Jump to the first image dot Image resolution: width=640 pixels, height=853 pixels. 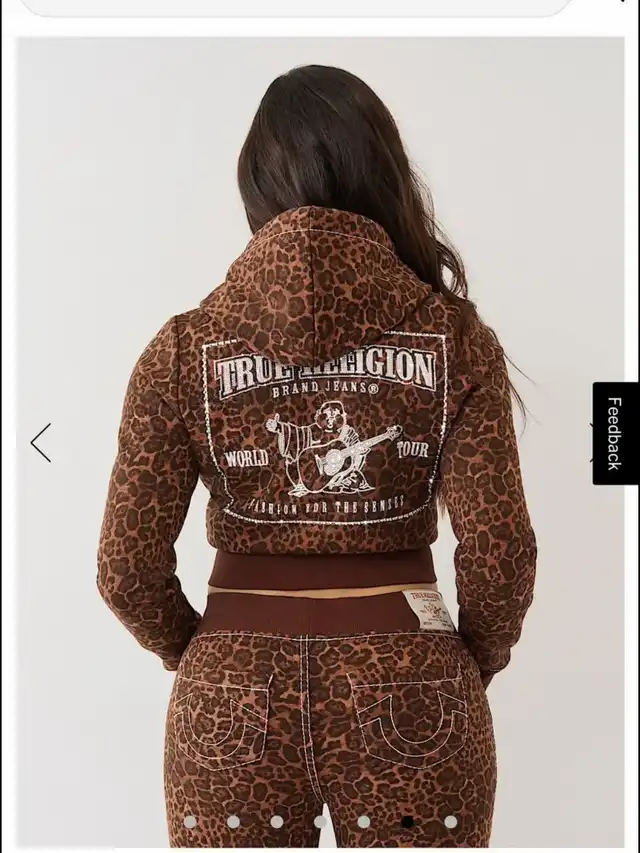tap(190, 822)
